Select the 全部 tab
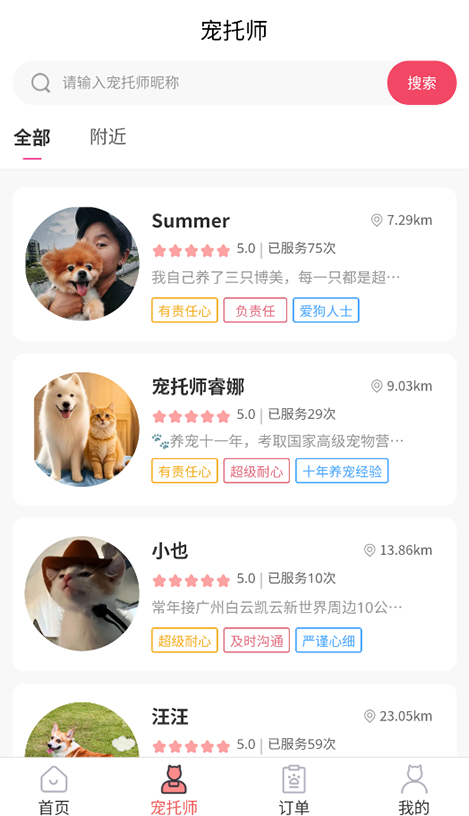Screen dimensions: 469x816 point(32,138)
